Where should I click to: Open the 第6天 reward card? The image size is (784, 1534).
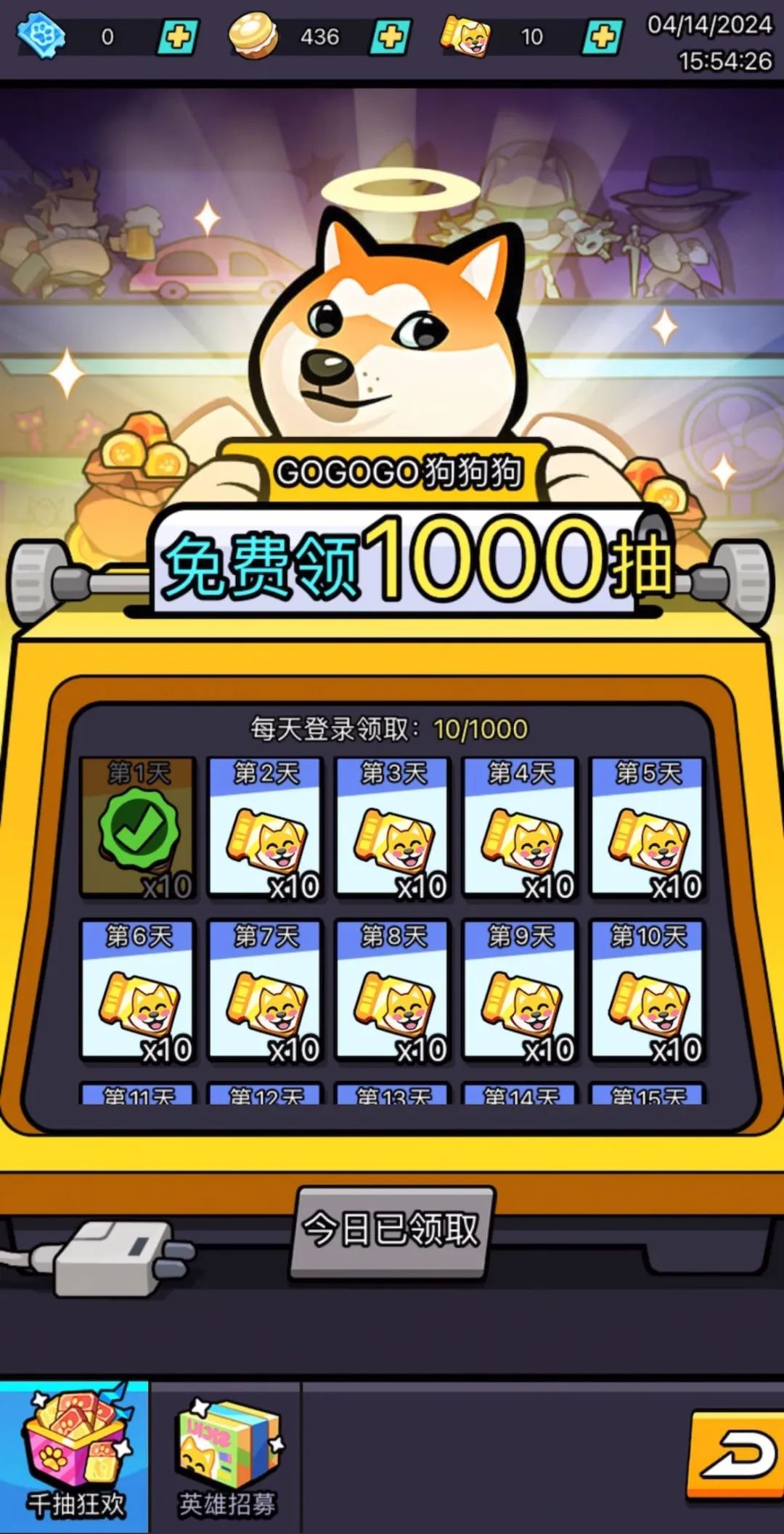pyautogui.click(x=138, y=990)
